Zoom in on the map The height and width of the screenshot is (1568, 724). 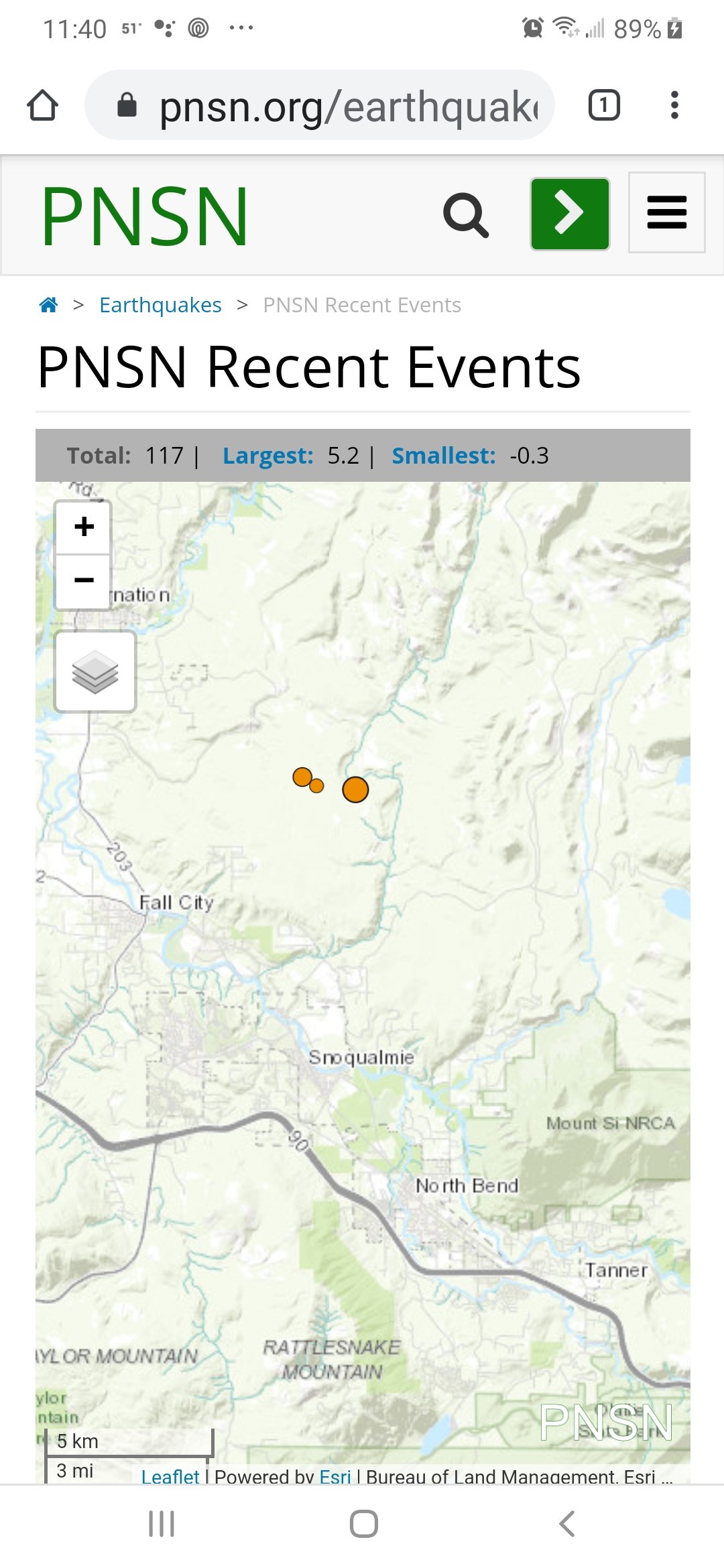click(x=84, y=527)
